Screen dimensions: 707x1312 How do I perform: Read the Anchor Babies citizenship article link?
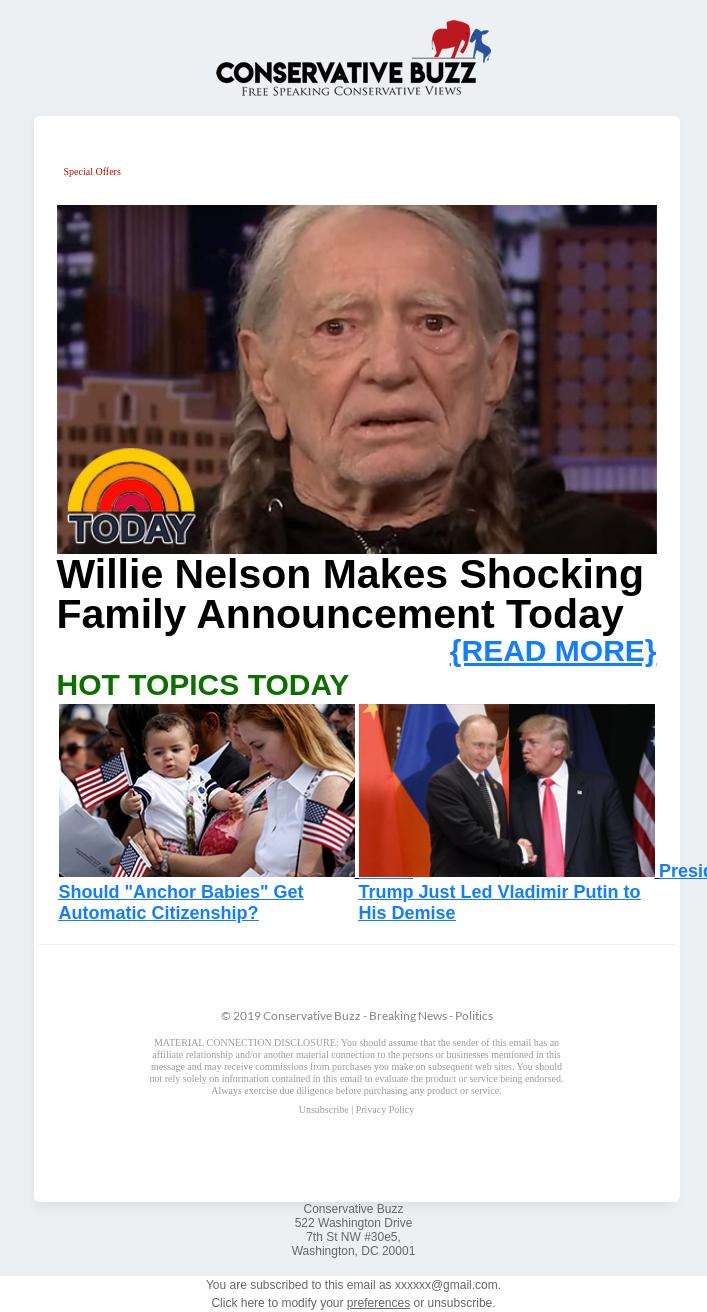tap(180, 902)
